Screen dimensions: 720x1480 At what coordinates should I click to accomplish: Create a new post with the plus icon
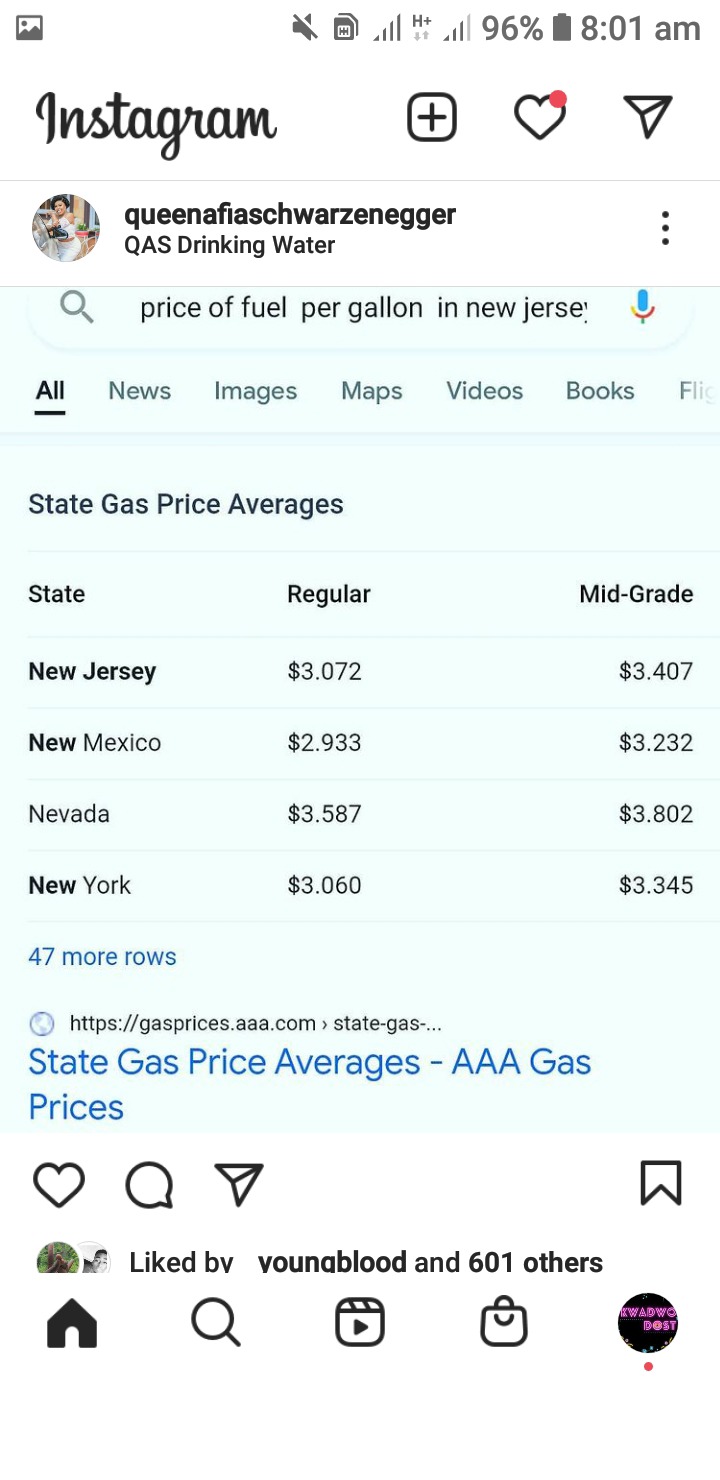click(x=432, y=118)
